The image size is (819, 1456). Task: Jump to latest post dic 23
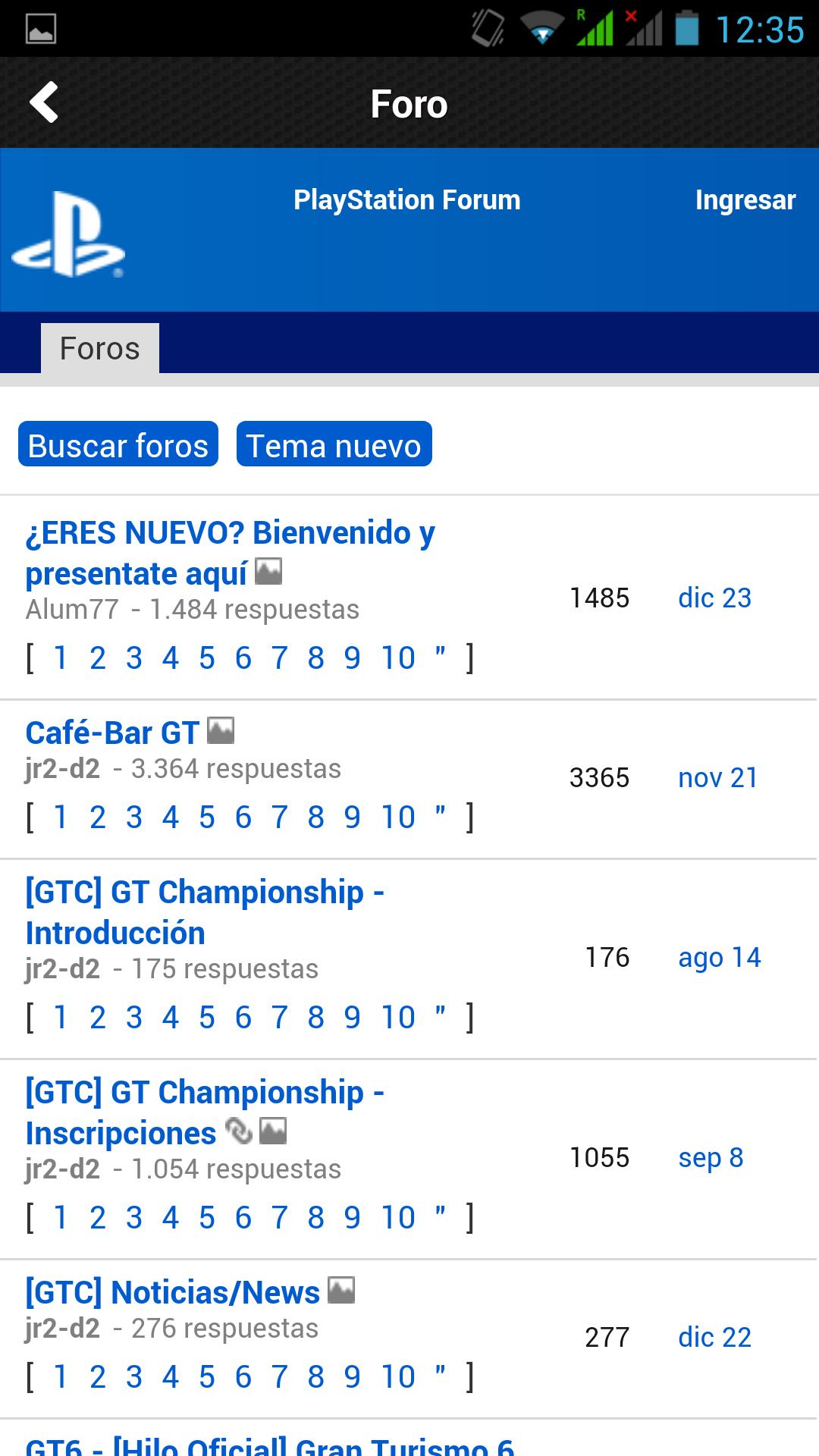714,598
